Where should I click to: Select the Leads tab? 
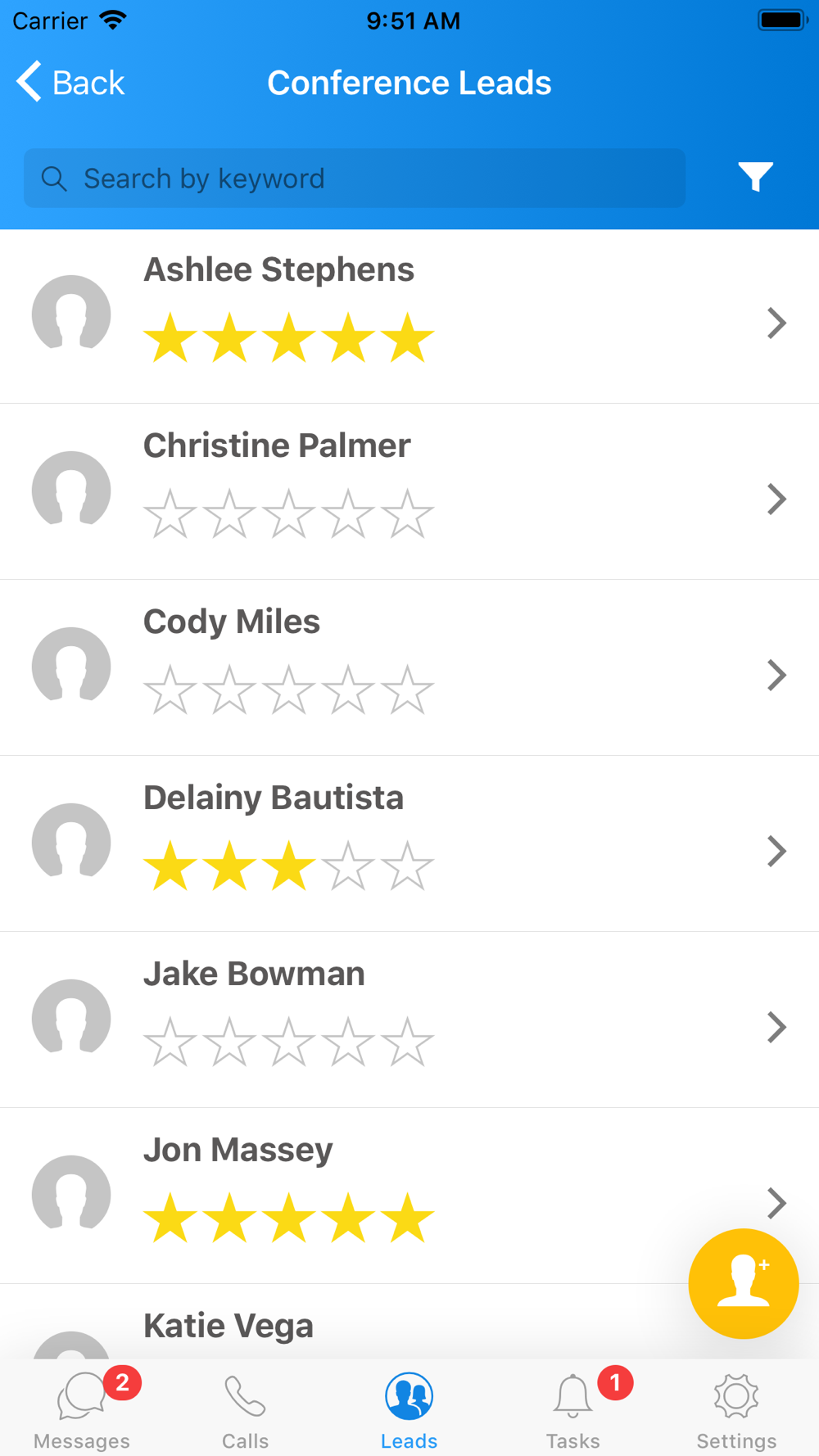pos(409,1410)
